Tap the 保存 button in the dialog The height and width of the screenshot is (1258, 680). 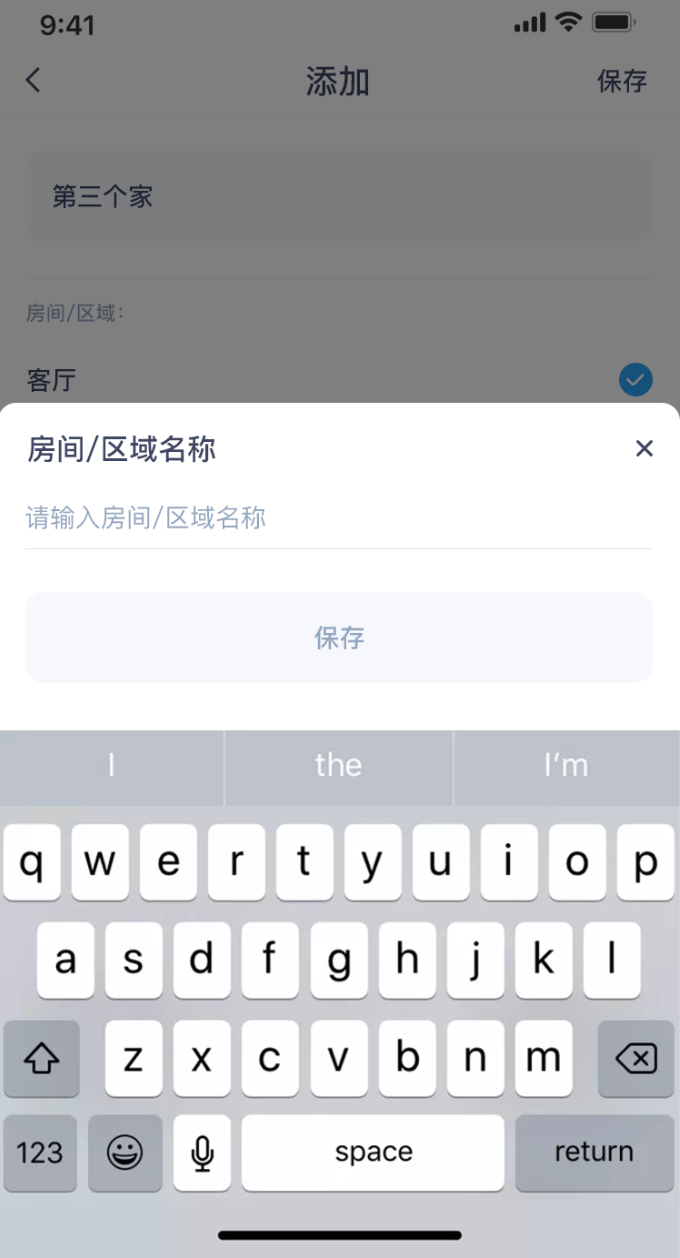point(339,637)
